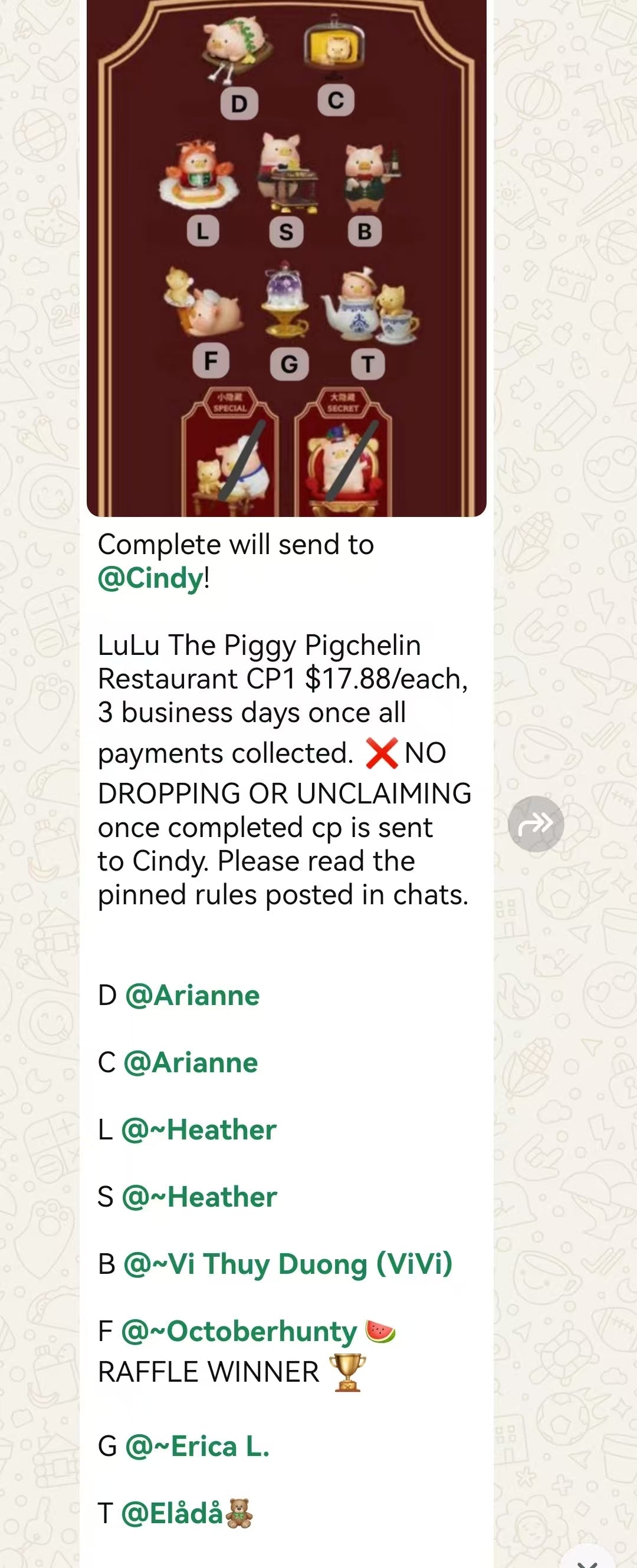Select the letter B badge under the waiter pig
The width and height of the screenshot is (637, 1568).
[x=366, y=229]
